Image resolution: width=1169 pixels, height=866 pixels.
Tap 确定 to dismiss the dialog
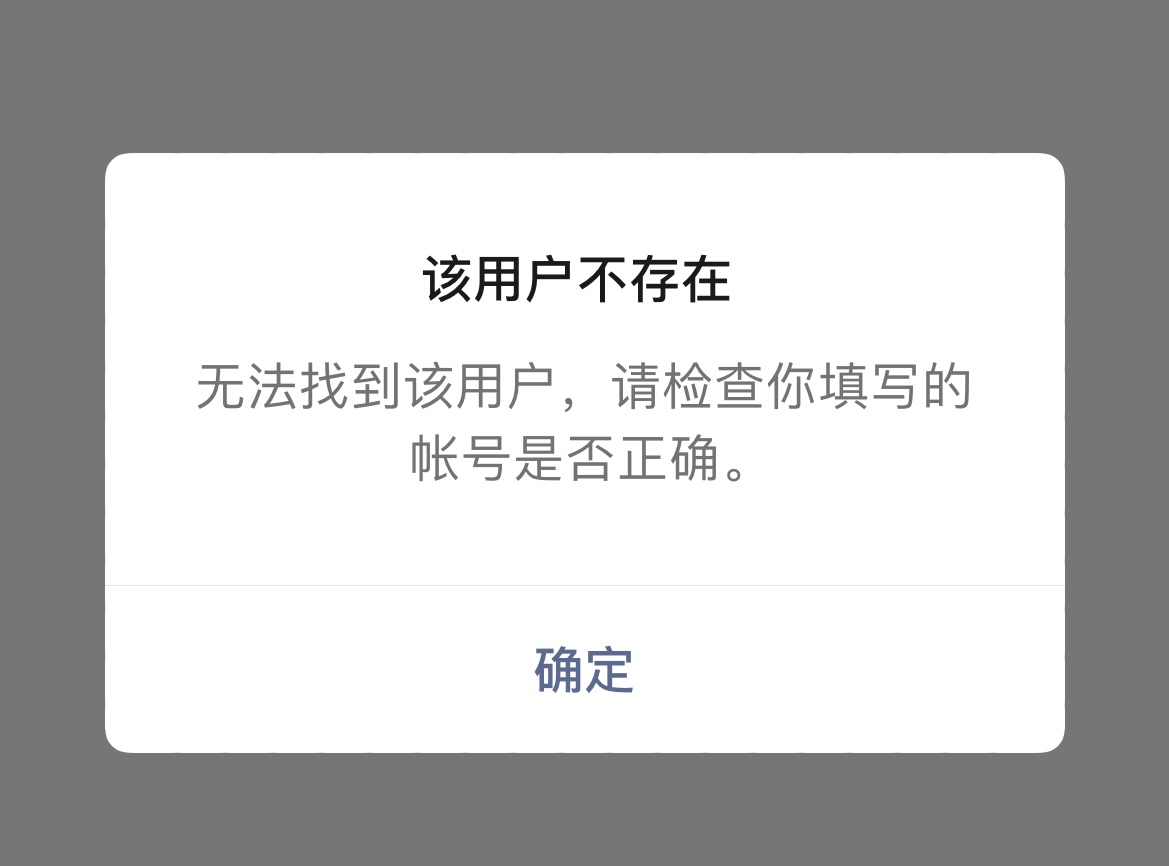tap(584, 670)
